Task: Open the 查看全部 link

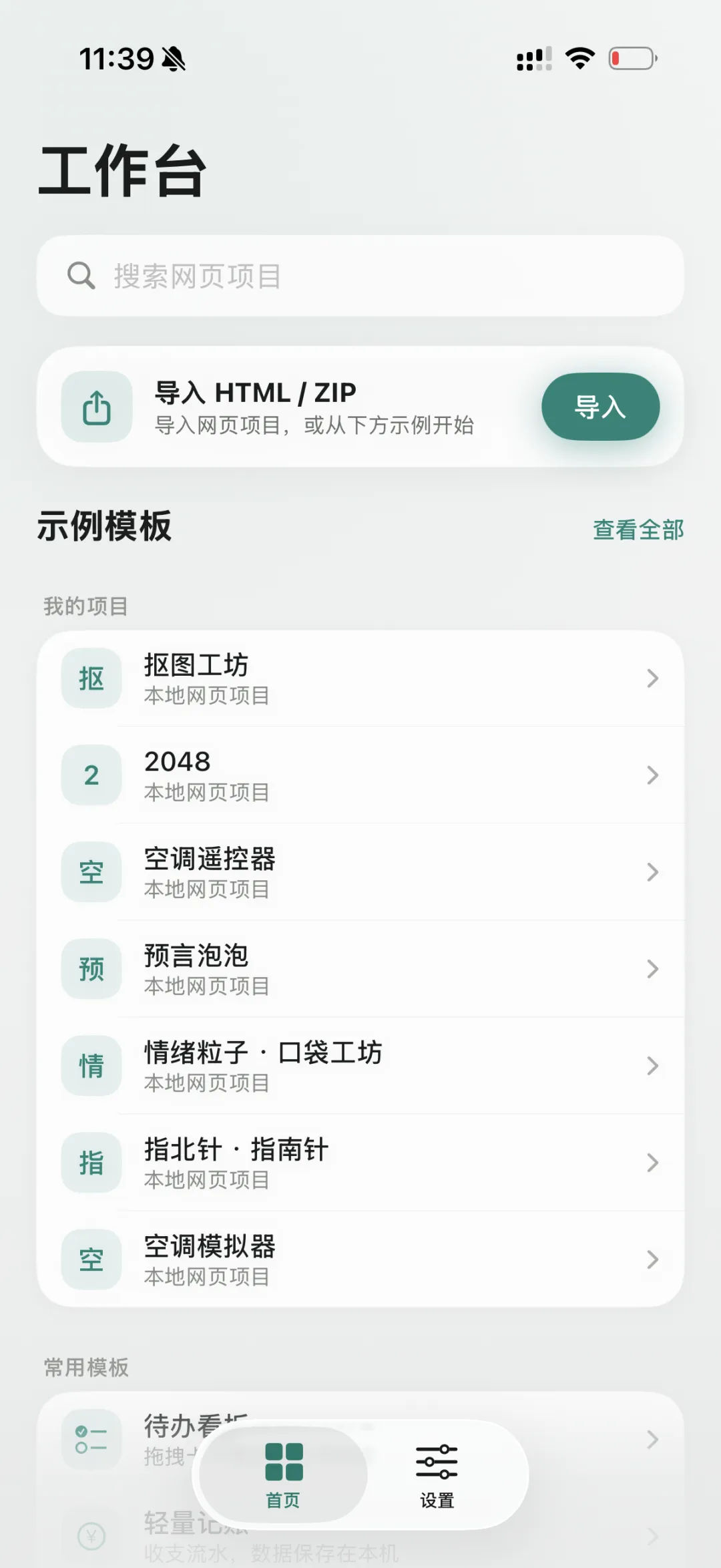Action: click(638, 530)
